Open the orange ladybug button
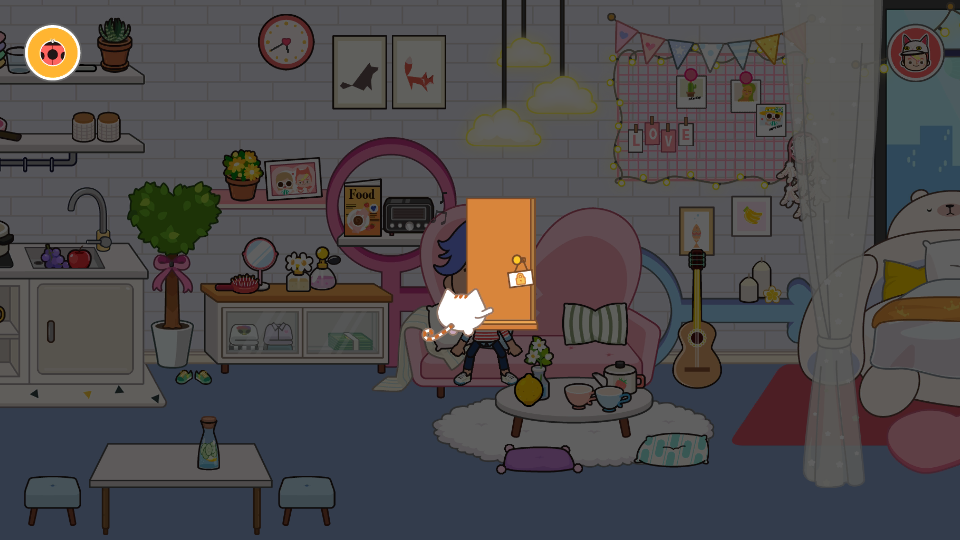 coord(52,52)
